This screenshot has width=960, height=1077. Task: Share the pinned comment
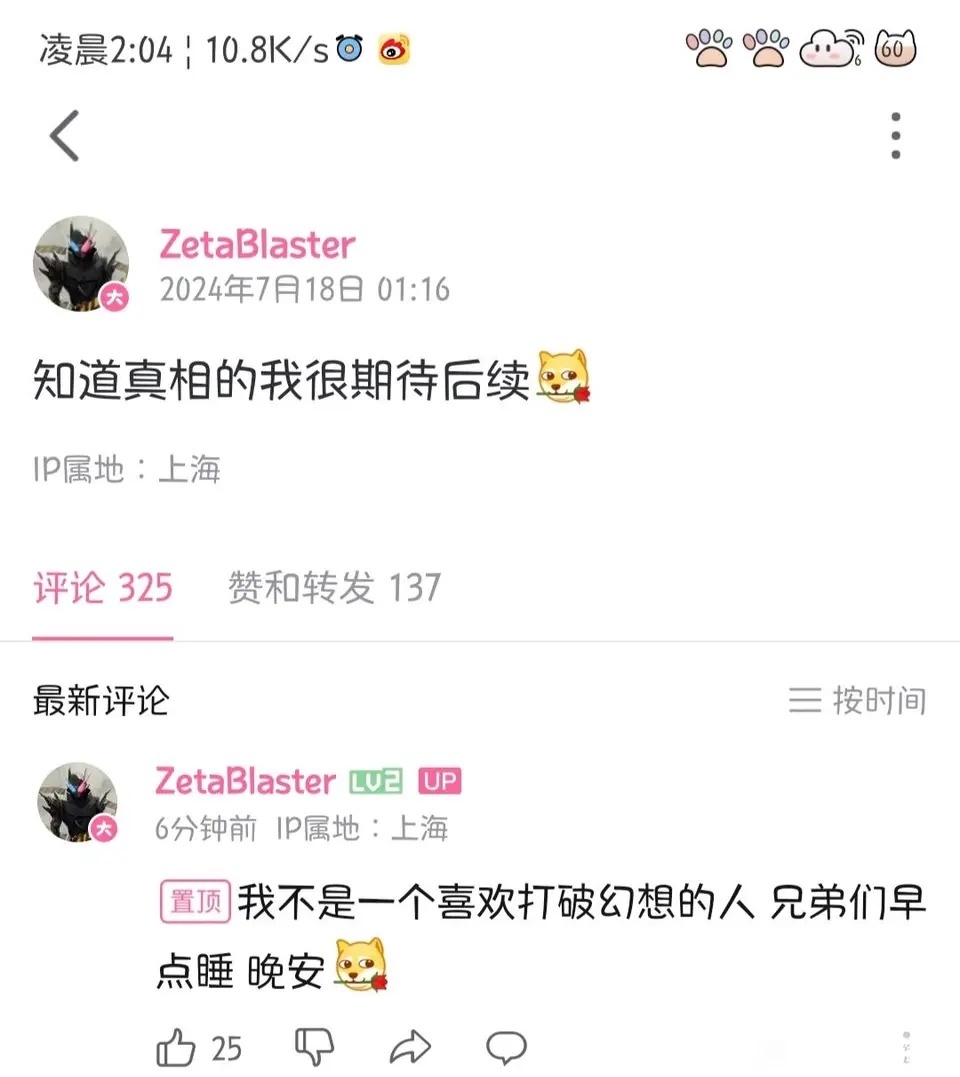click(x=410, y=1047)
